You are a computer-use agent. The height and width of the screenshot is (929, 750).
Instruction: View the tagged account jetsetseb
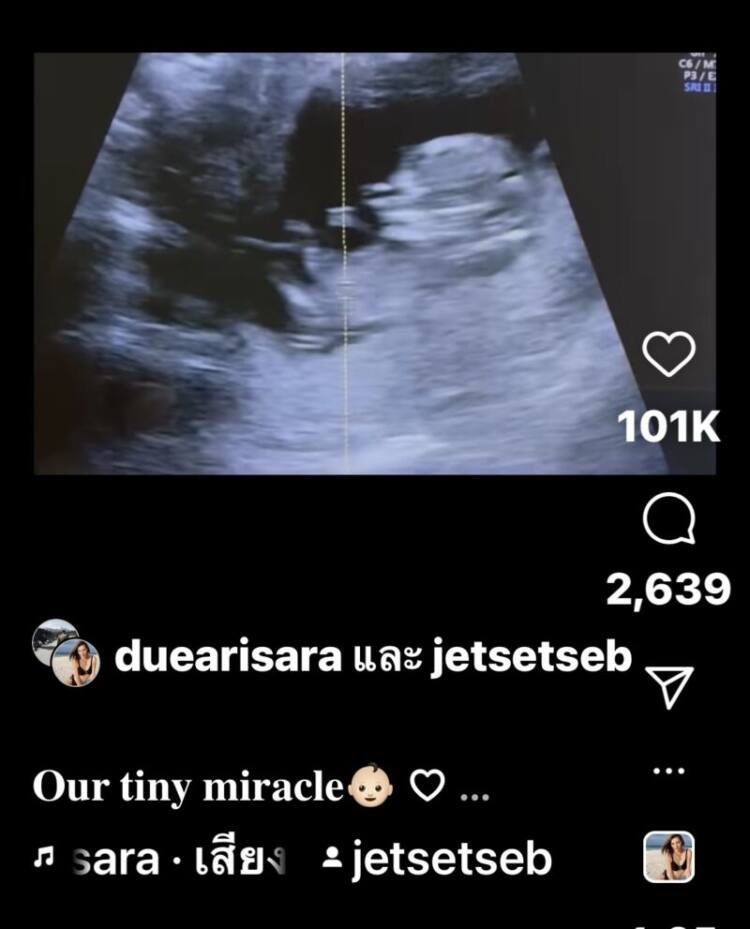(440, 859)
